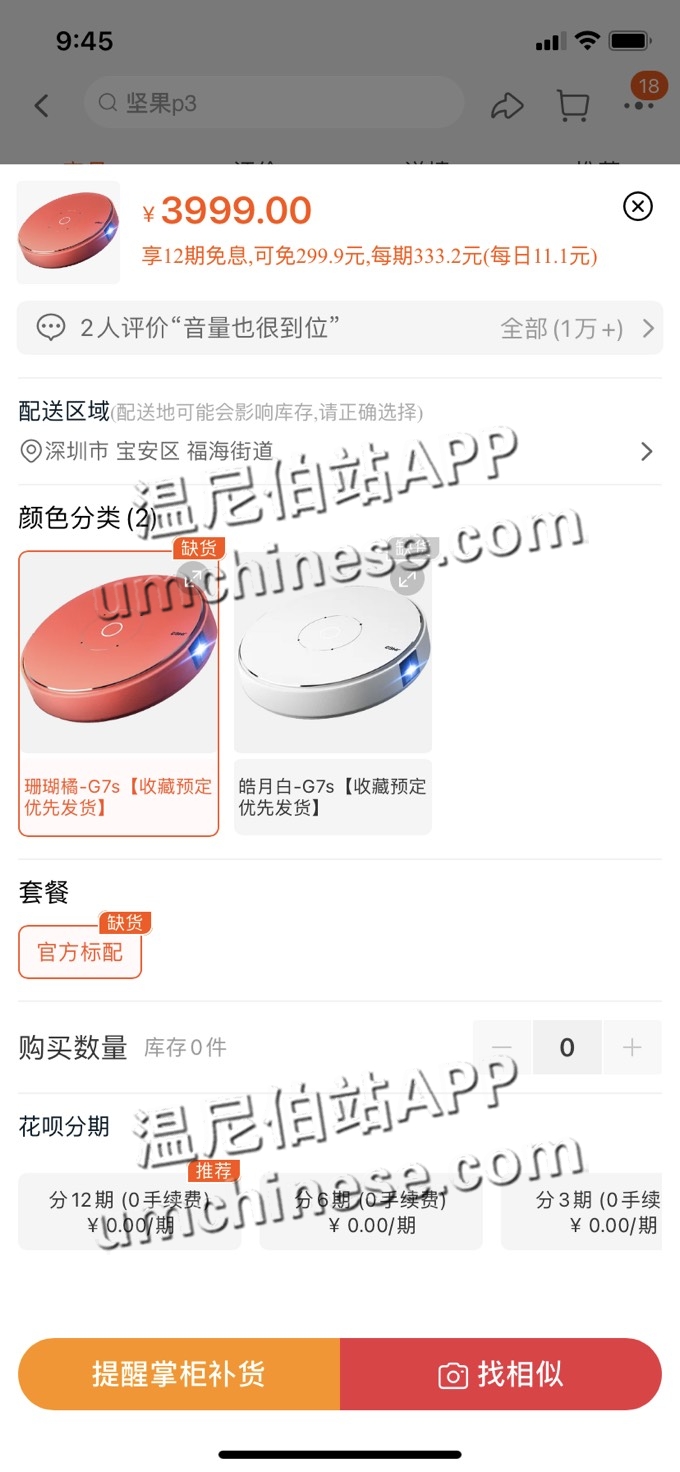Choose the 官方标配 package
680x1472 pixels.
[x=80, y=952]
